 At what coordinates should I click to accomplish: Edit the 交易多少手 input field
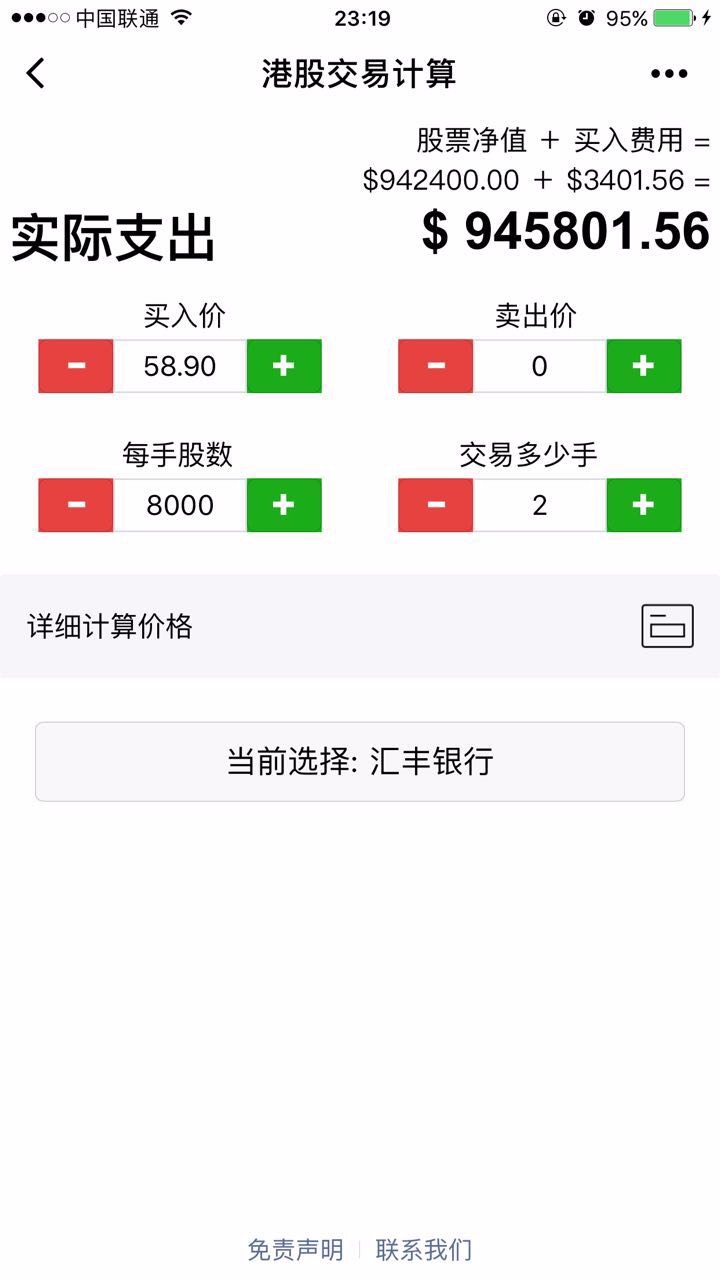[540, 505]
